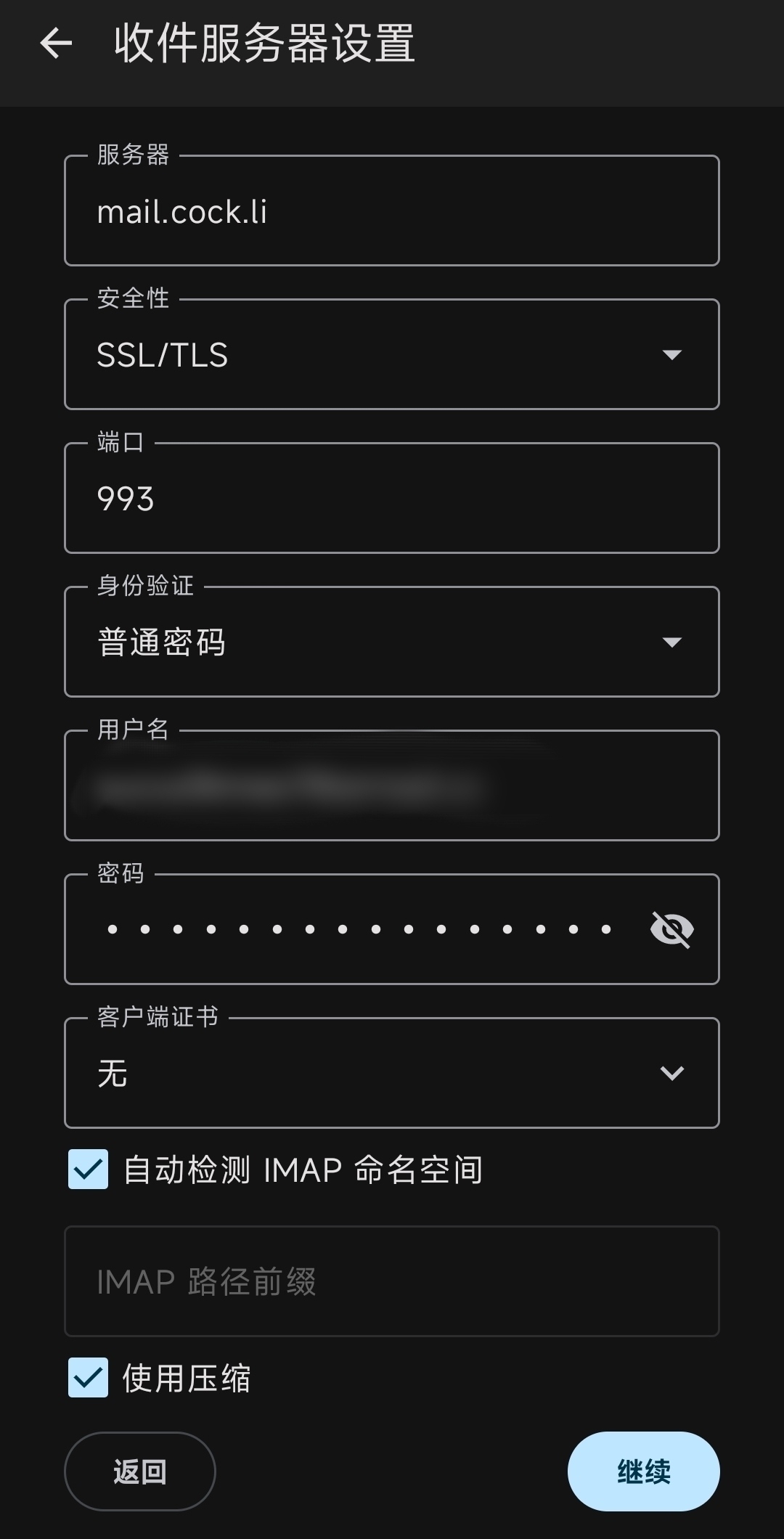Edit the 服务器 field mail.cock.li
Screen dimensions: 784x1539
[x=392, y=212]
